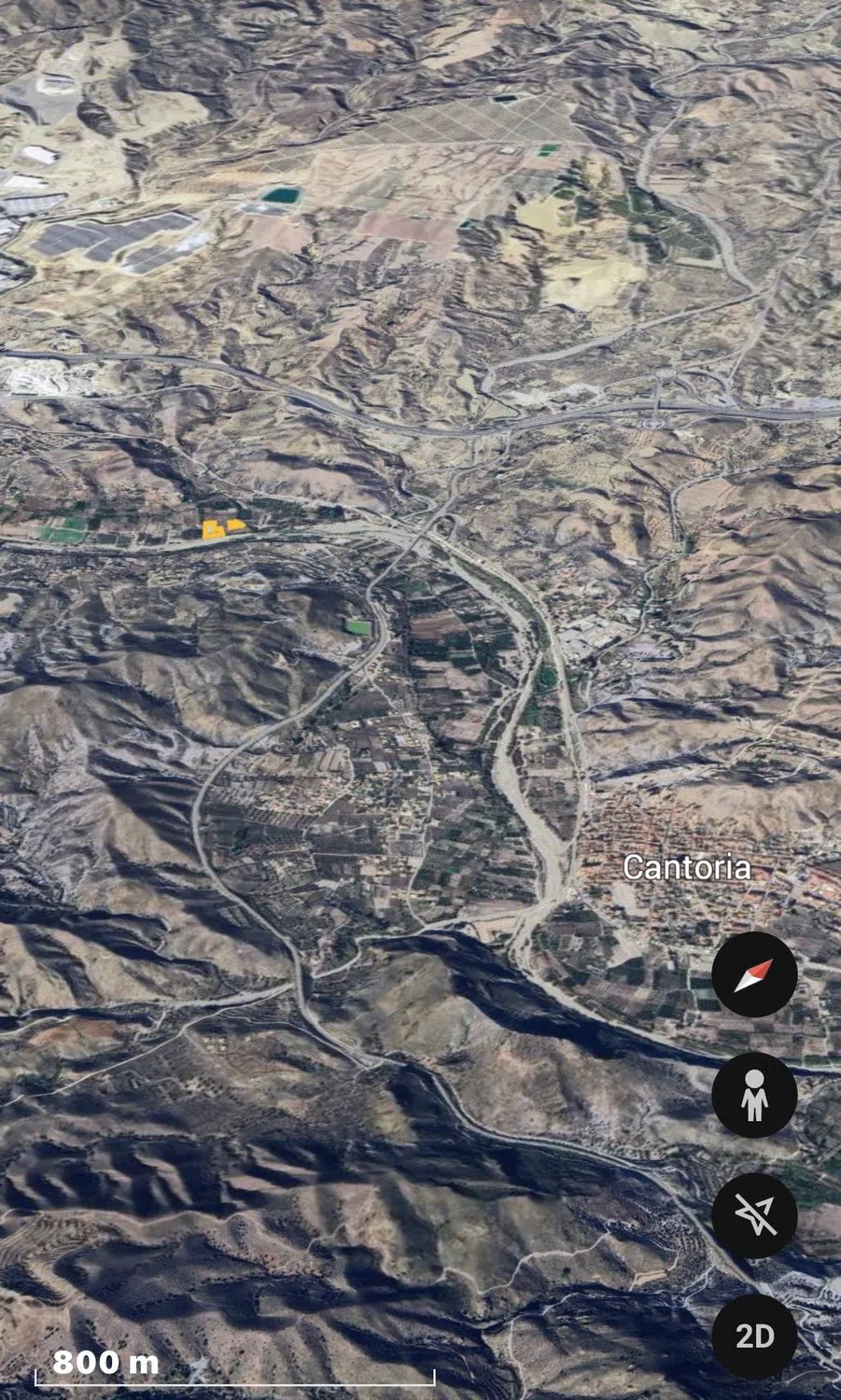Switch the map to 2D view
Viewport: 841px width, 1400px height.
point(754,1337)
